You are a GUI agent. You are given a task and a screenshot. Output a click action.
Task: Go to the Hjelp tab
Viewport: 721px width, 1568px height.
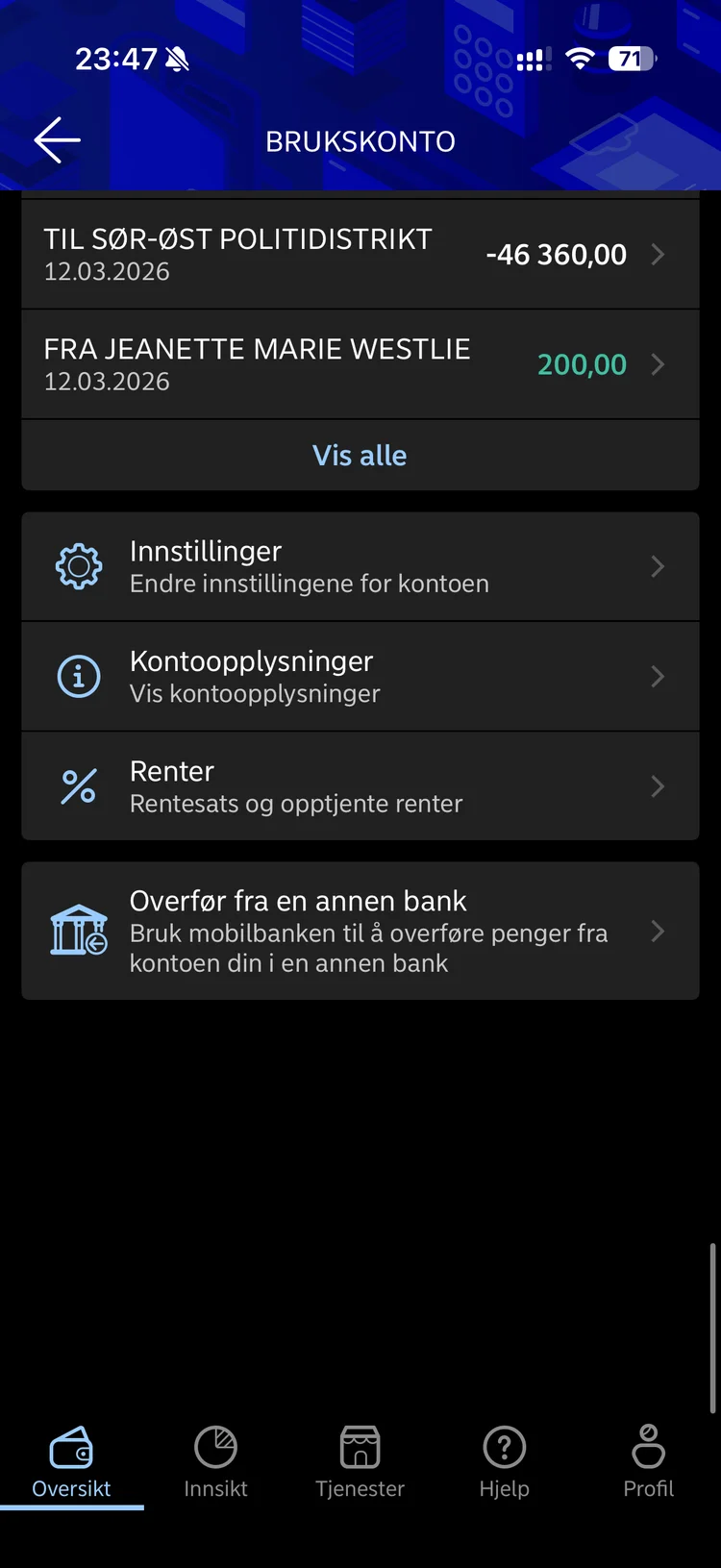pyautogui.click(x=504, y=1461)
